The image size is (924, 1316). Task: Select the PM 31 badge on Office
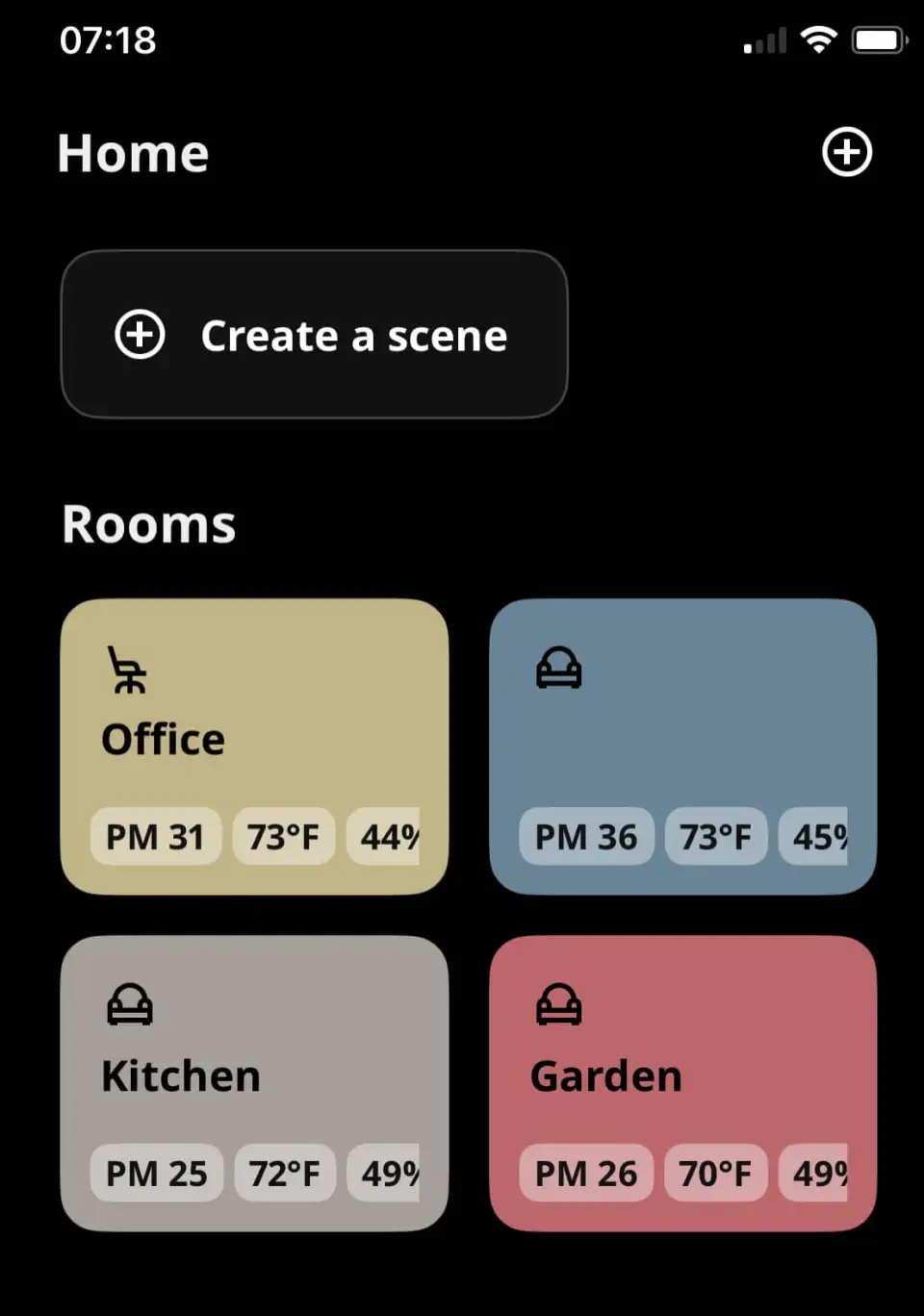[x=155, y=836]
